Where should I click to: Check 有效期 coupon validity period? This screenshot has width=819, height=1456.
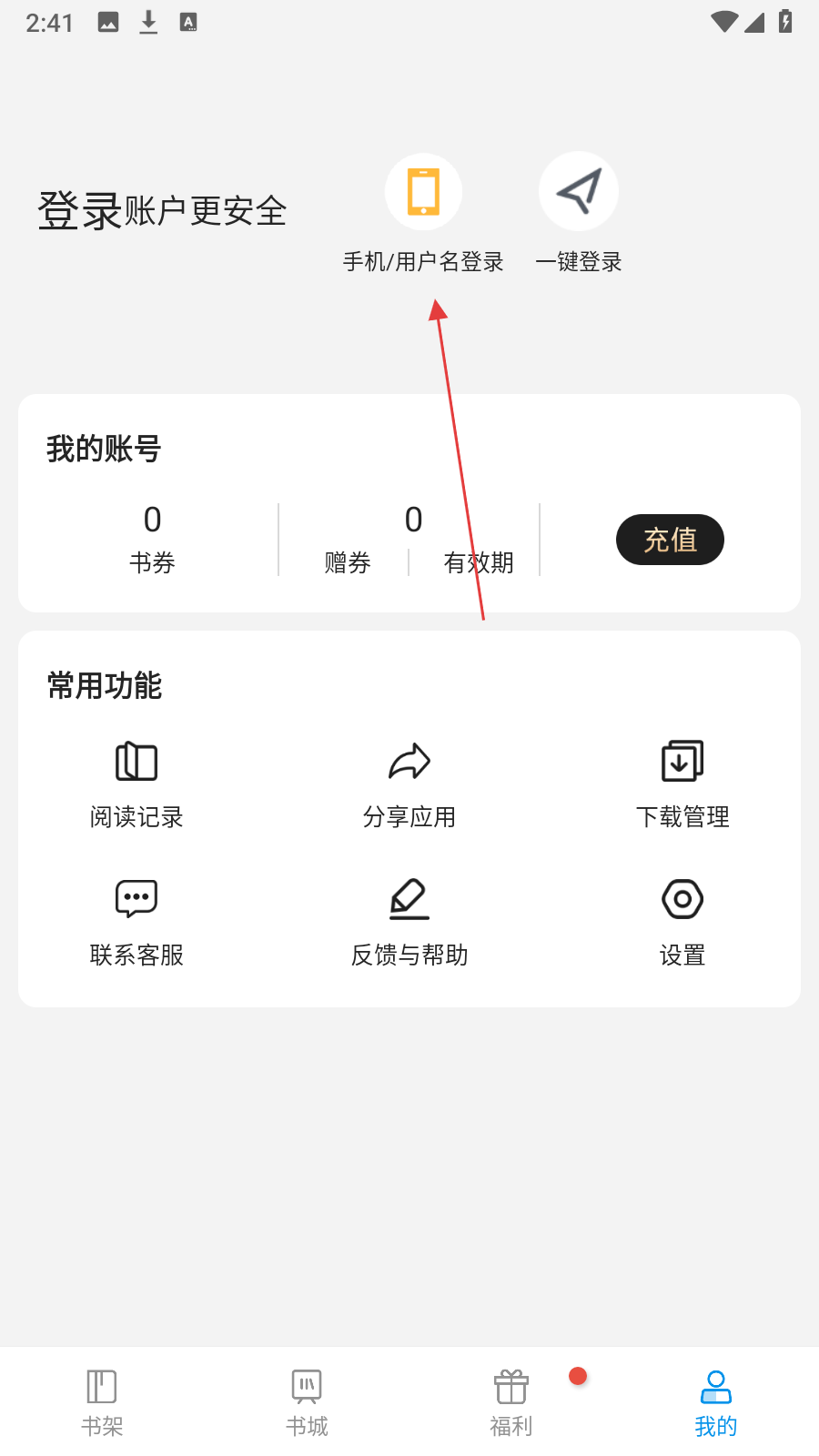(479, 562)
